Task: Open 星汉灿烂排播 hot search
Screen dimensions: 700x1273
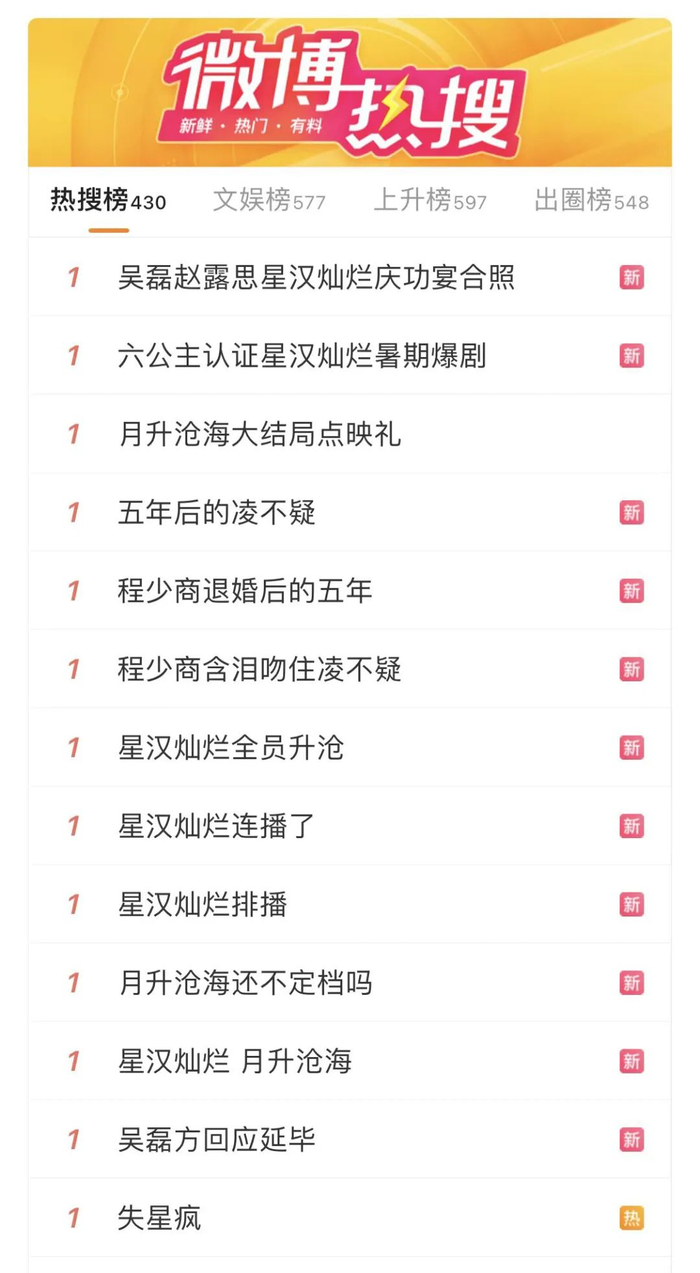Action: (203, 905)
